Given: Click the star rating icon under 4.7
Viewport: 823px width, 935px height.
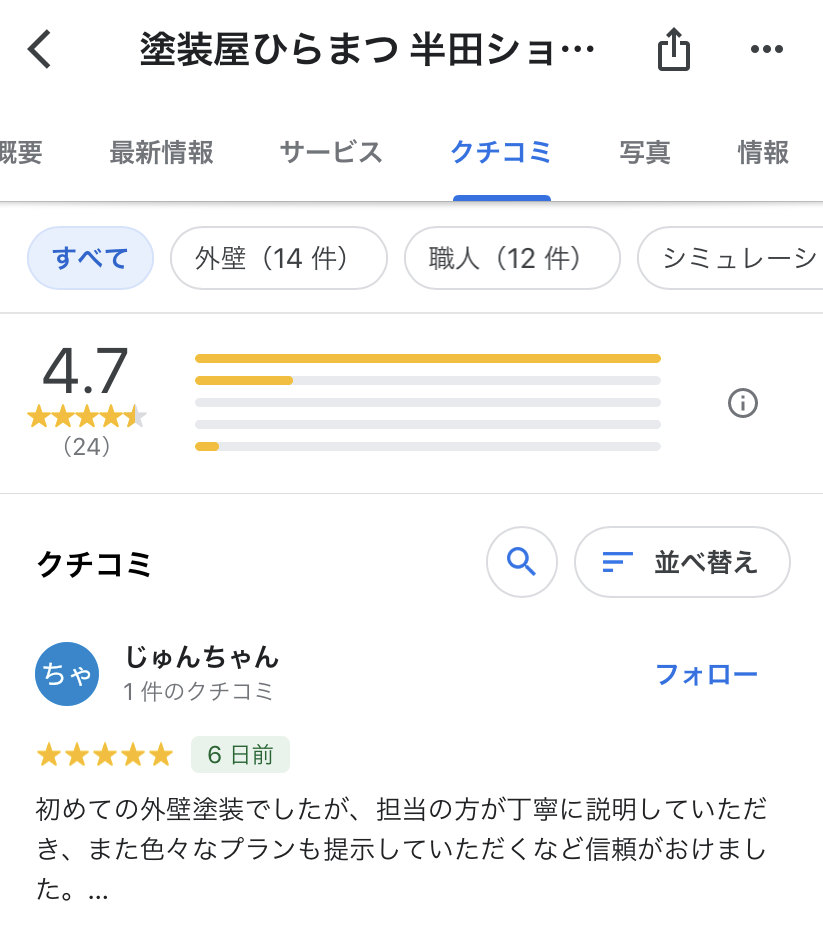Looking at the screenshot, I should point(88,415).
